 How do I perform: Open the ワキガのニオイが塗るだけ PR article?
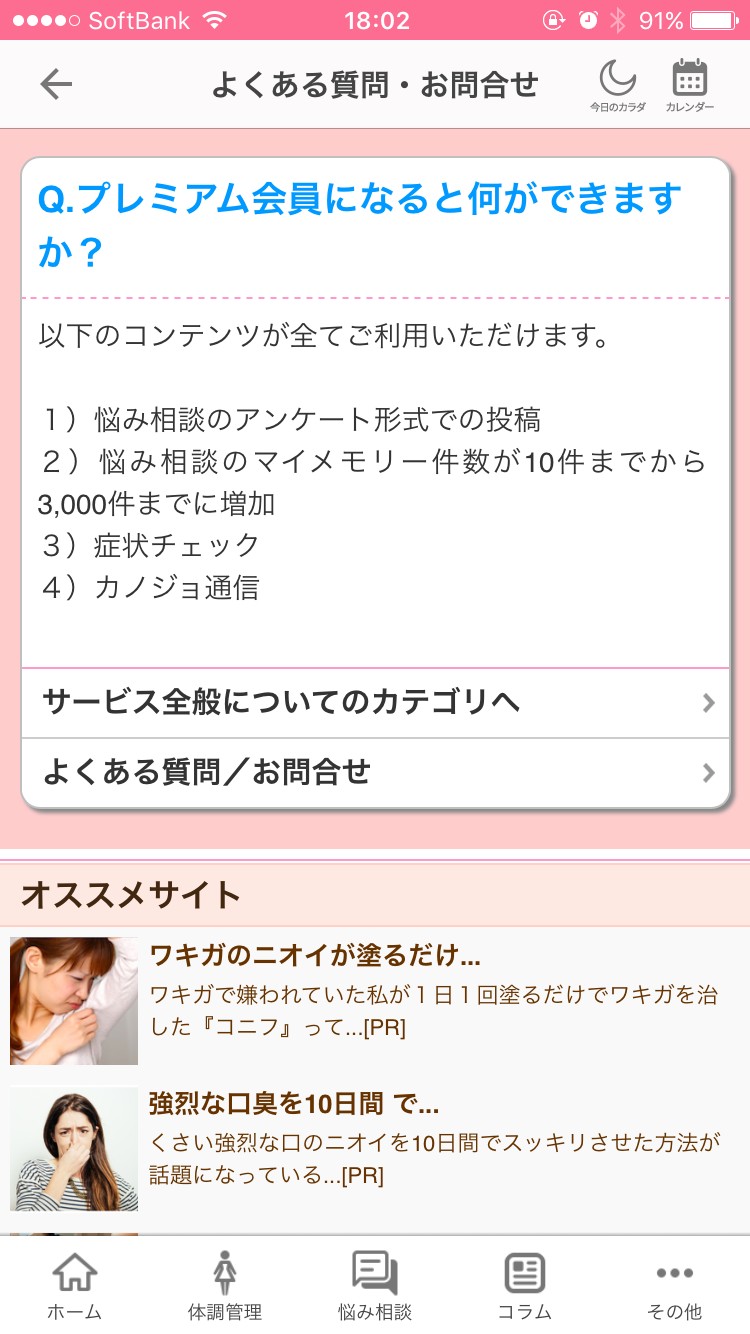[375, 1000]
